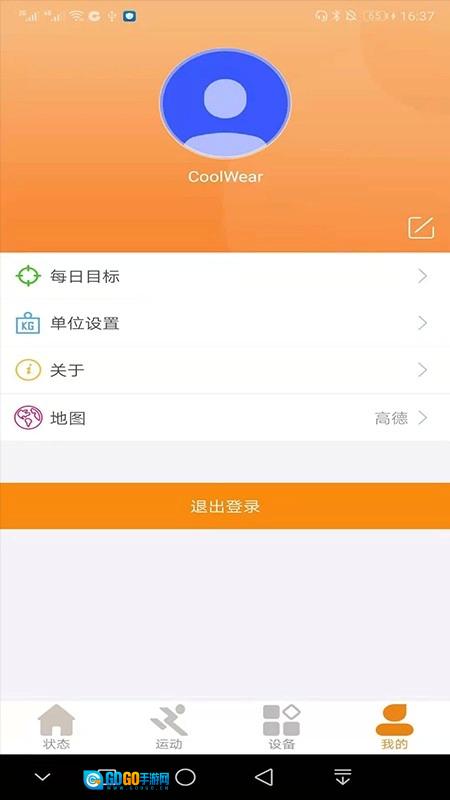Open 每日目标 daily goal settings

pos(225,276)
